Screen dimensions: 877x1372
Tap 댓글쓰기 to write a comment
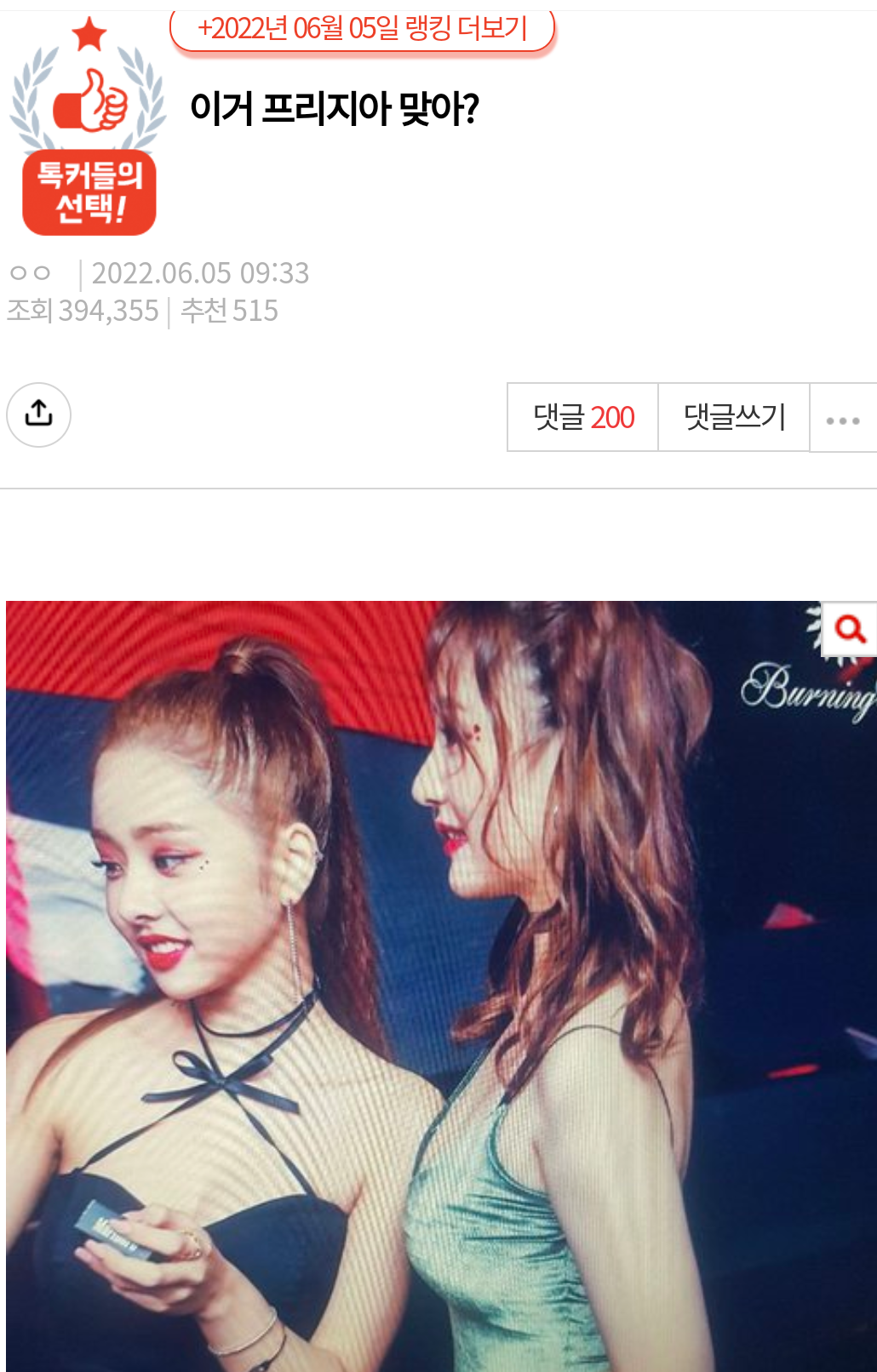[734, 417]
